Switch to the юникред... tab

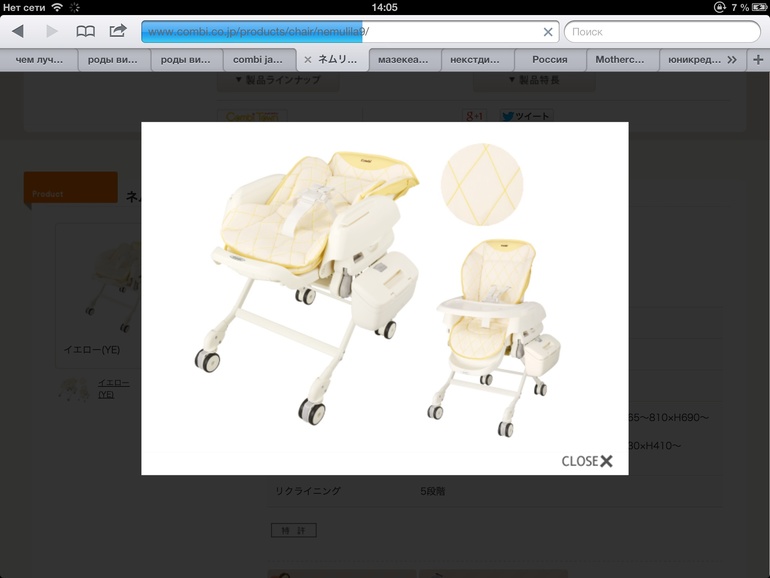[693, 60]
